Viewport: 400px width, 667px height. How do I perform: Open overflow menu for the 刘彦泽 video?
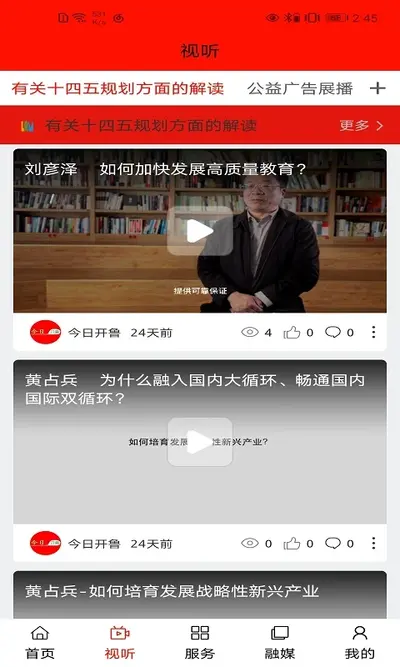coord(374,332)
